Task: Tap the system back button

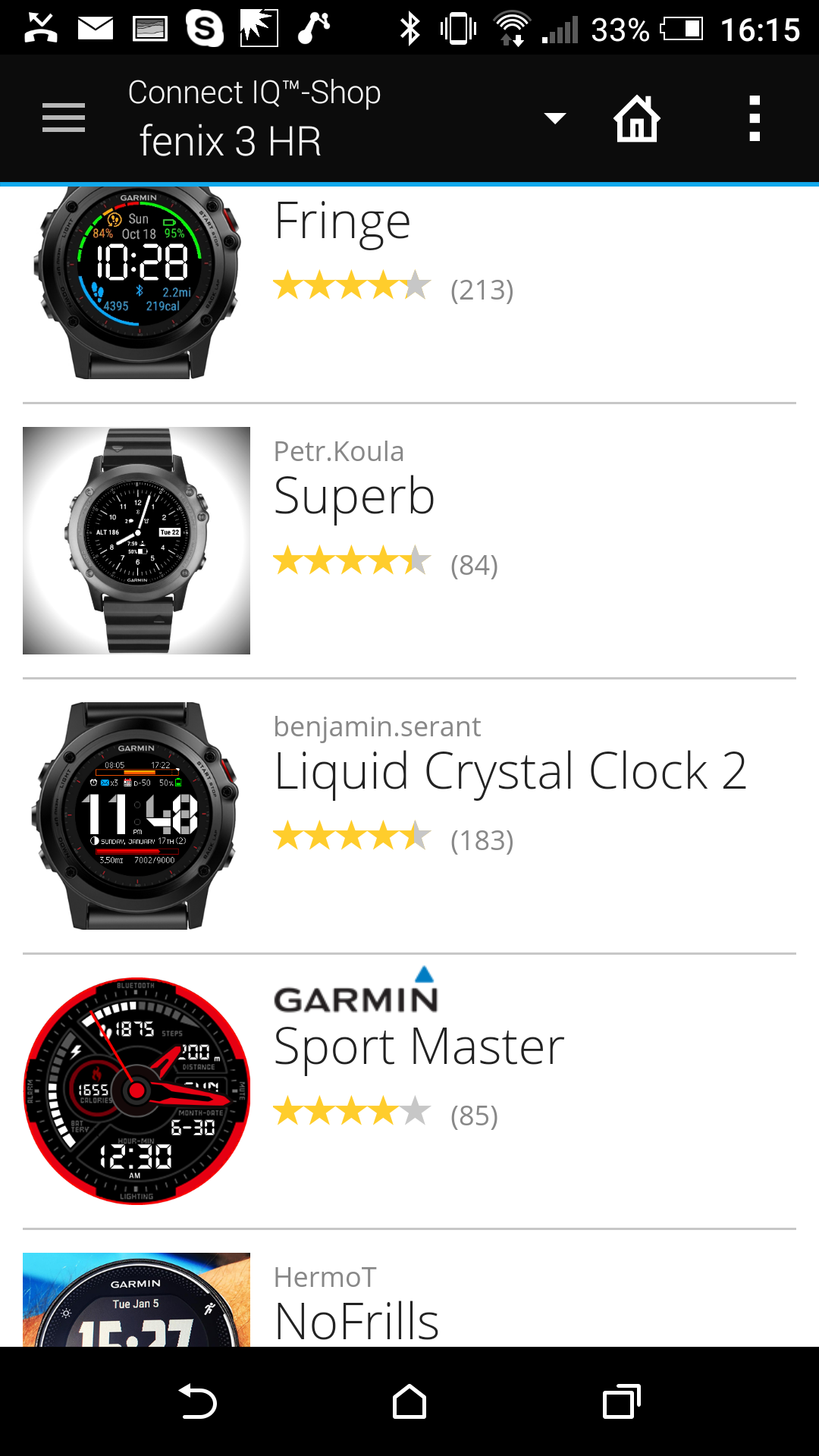Action: (x=197, y=1401)
